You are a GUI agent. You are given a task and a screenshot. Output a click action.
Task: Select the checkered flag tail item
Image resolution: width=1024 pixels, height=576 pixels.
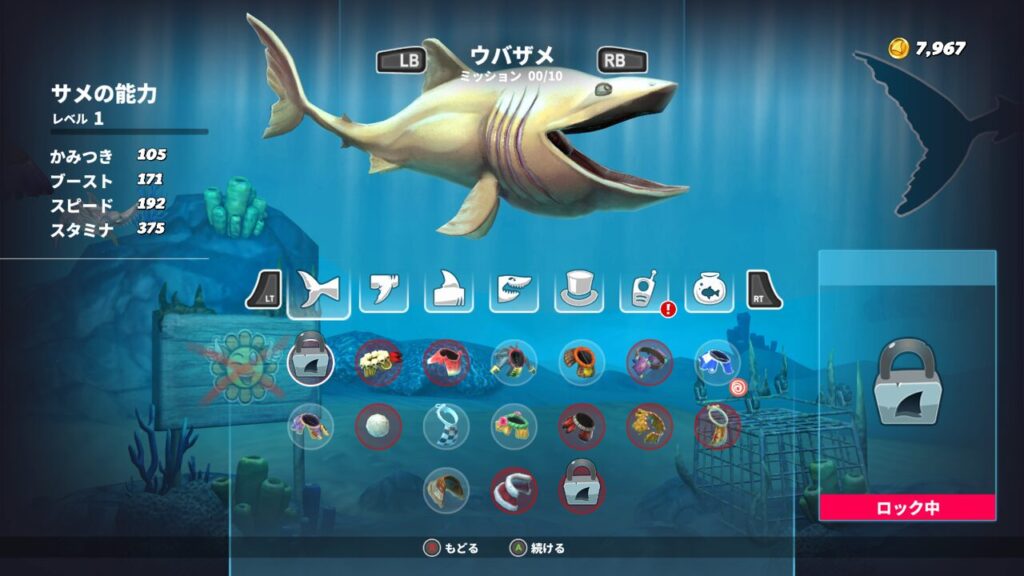coord(446,426)
